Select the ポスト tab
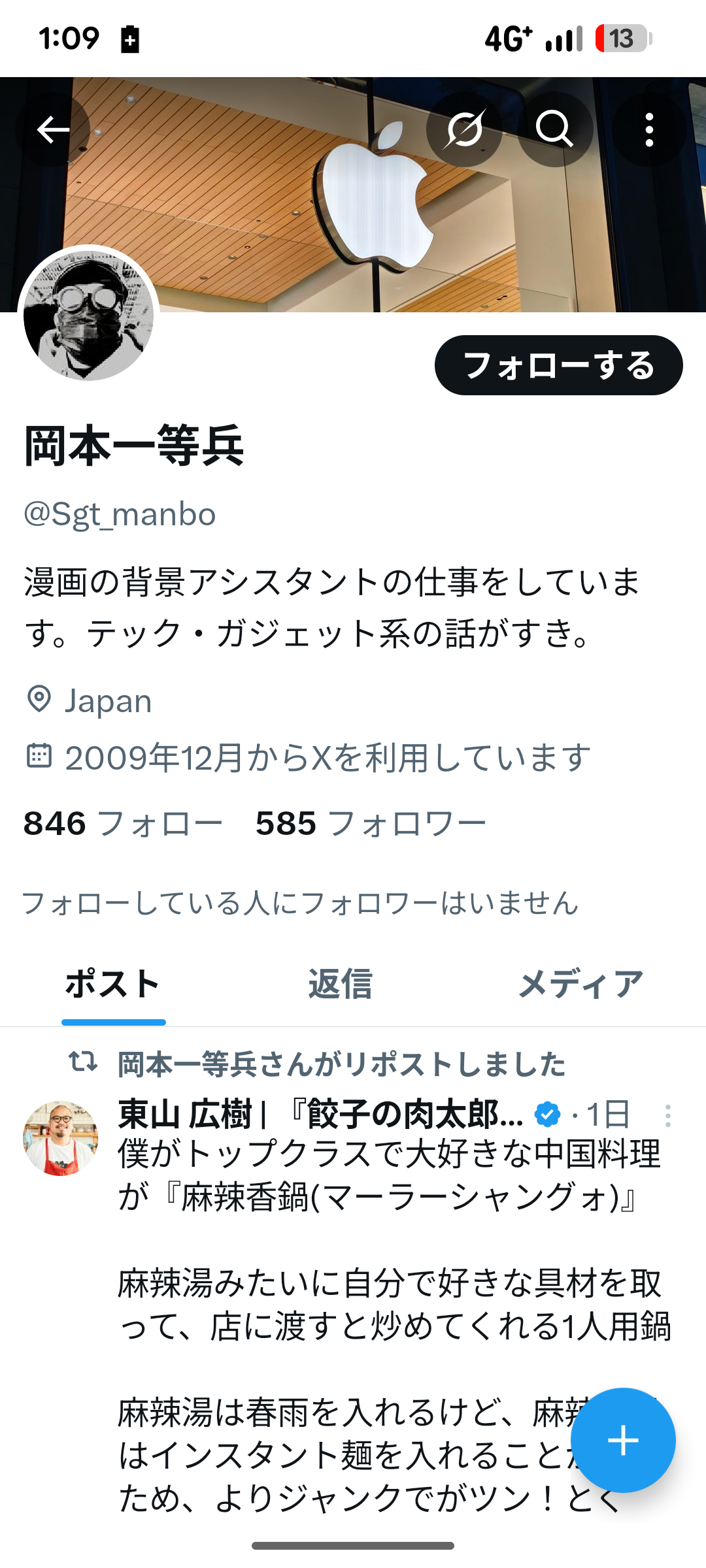This screenshot has width=706, height=1568. click(113, 984)
